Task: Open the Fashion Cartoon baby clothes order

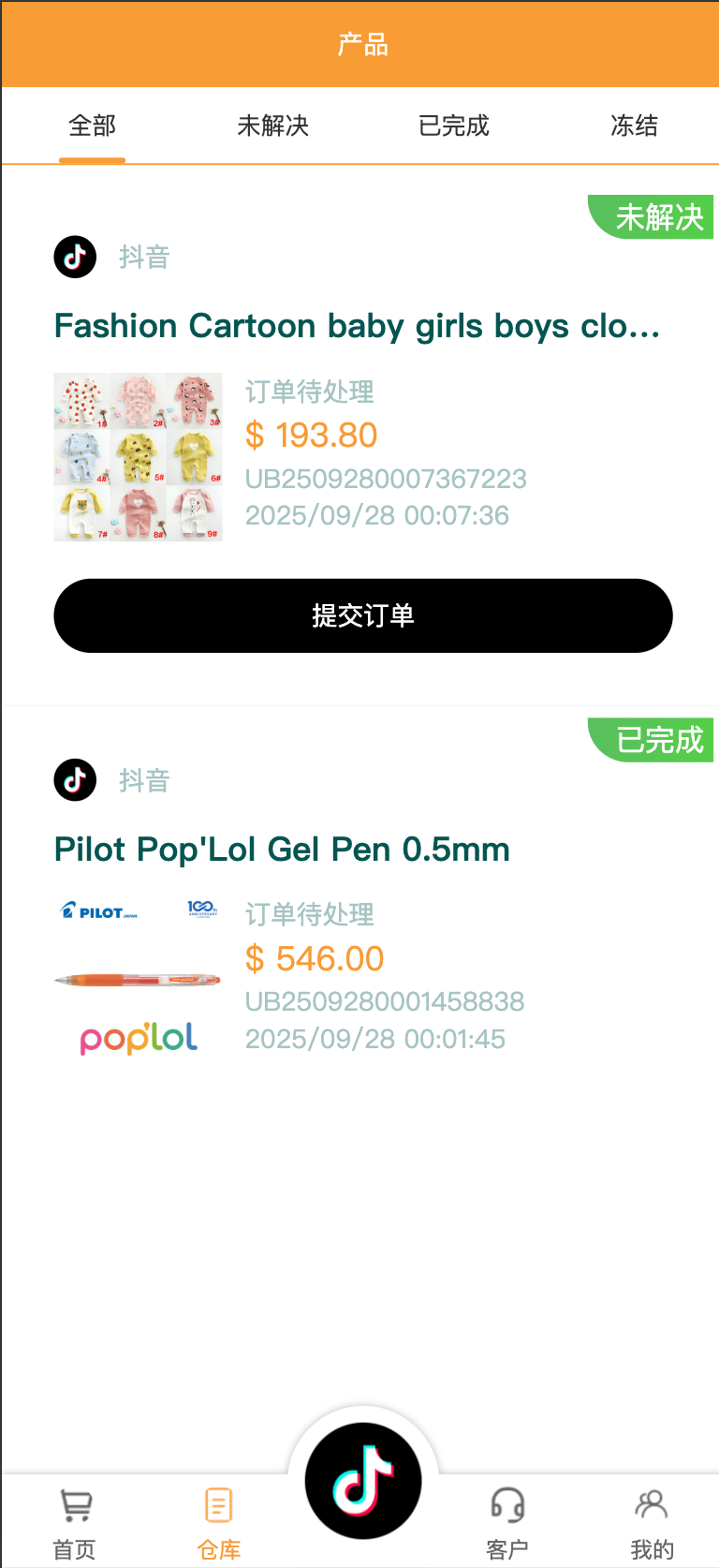Action: click(357, 326)
